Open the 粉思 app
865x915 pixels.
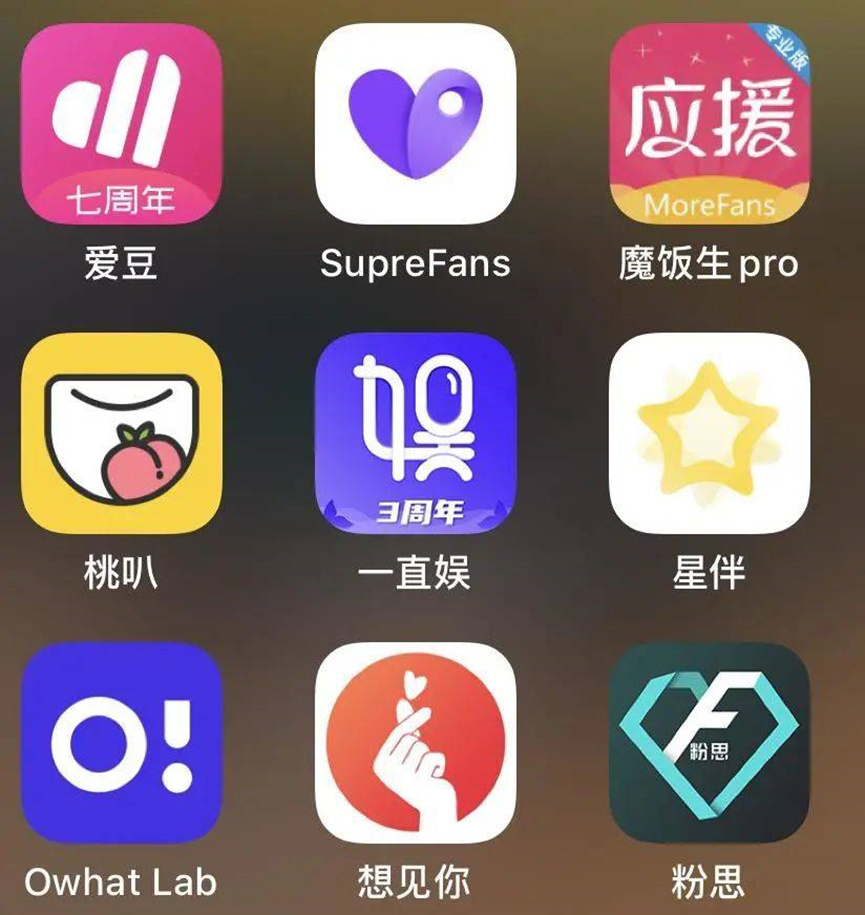click(709, 743)
